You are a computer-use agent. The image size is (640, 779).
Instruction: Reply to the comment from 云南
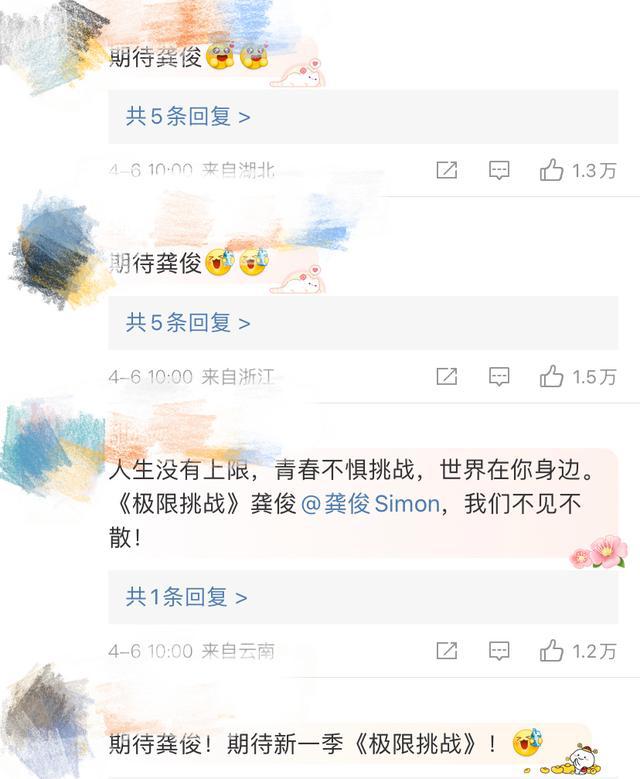pos(499,651)
